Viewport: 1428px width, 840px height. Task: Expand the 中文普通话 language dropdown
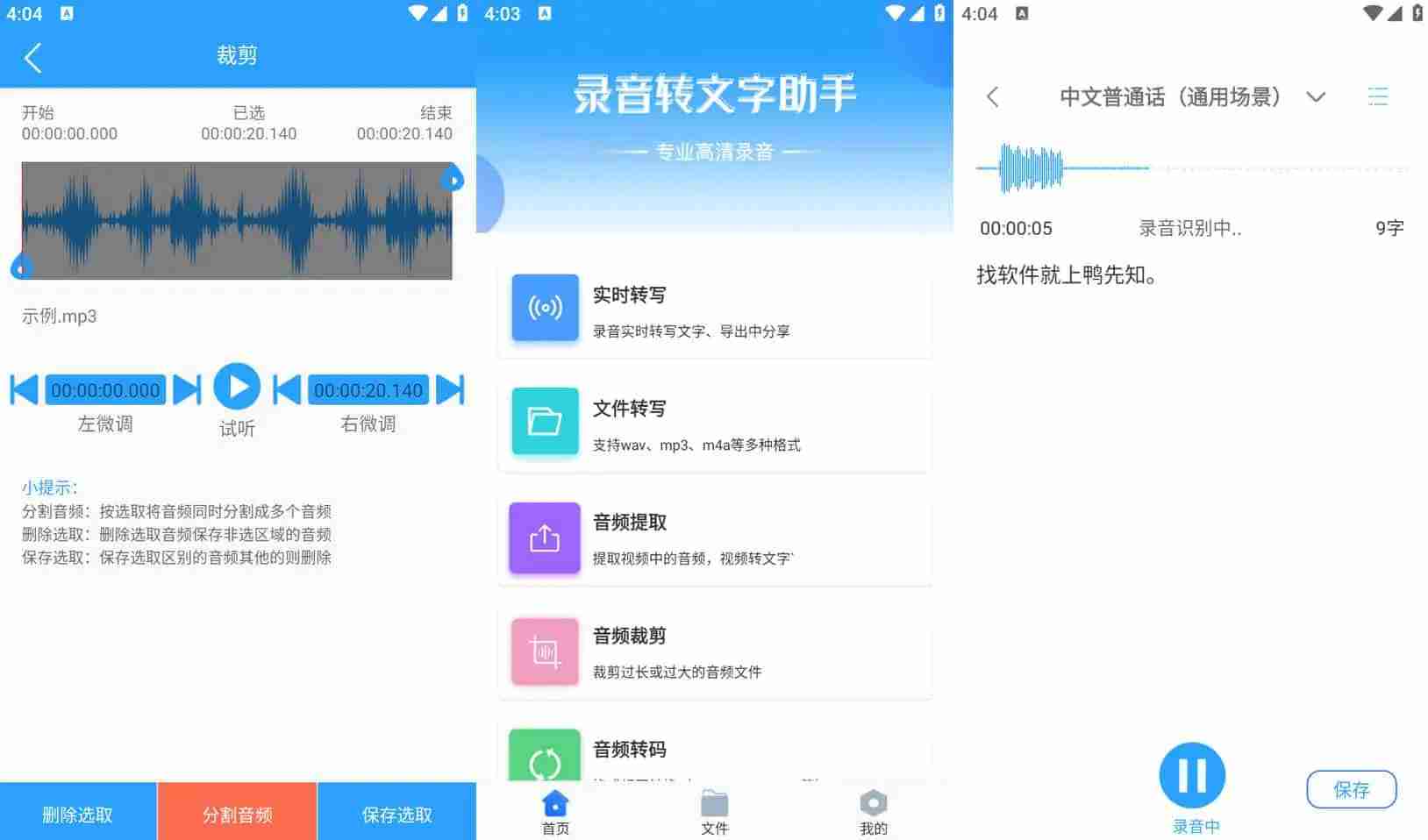[1315, 97]
